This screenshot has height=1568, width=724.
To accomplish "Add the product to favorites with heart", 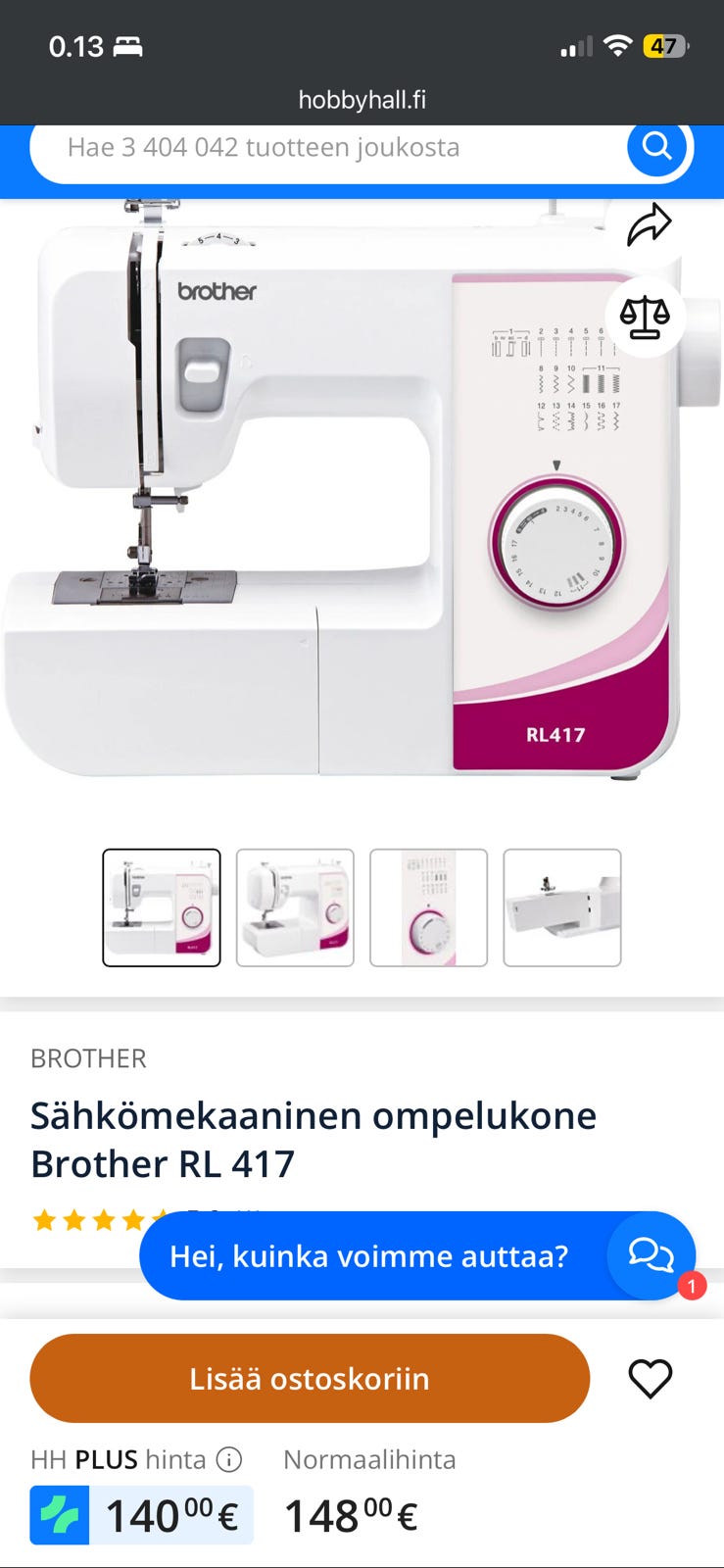I will tap(650, 1379).
